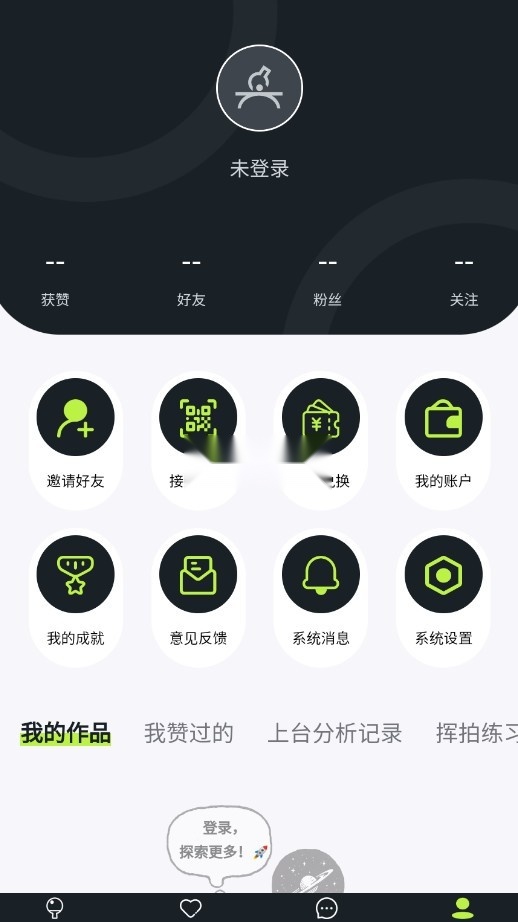Image resolution: width=518 pixels, height=922 pixels.
Task: Open 系统消息 system messages
Action: pyautogui.click(x=321, y=597)
